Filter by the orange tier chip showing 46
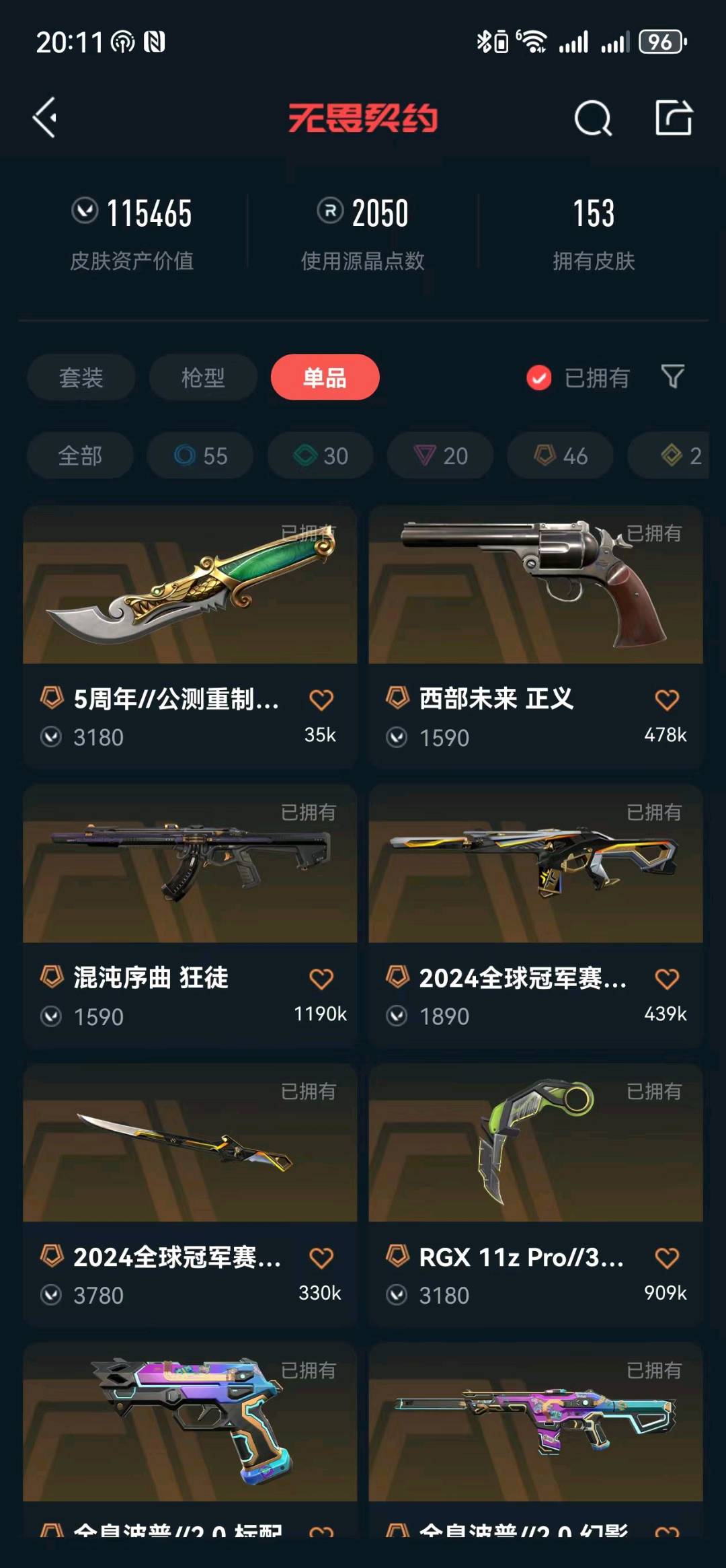 (x=561, y=456)
